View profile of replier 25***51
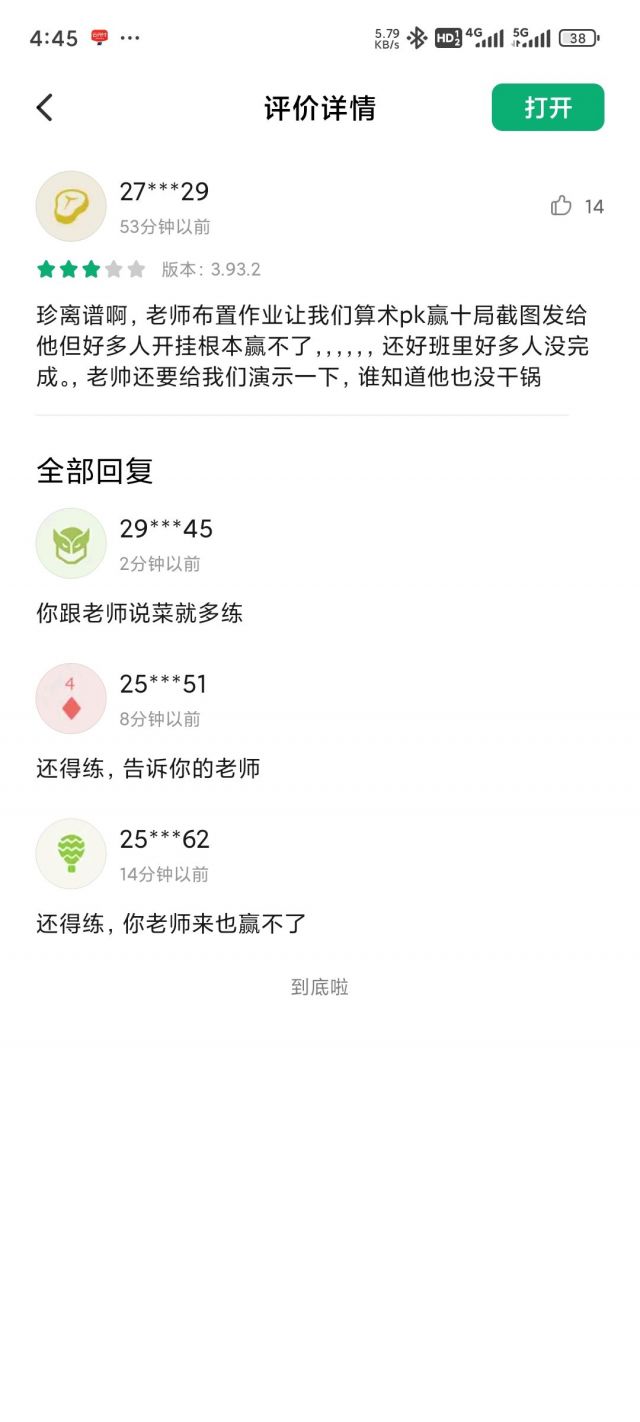The width and height of the screenshot is (640, 1422). point(71,698)
